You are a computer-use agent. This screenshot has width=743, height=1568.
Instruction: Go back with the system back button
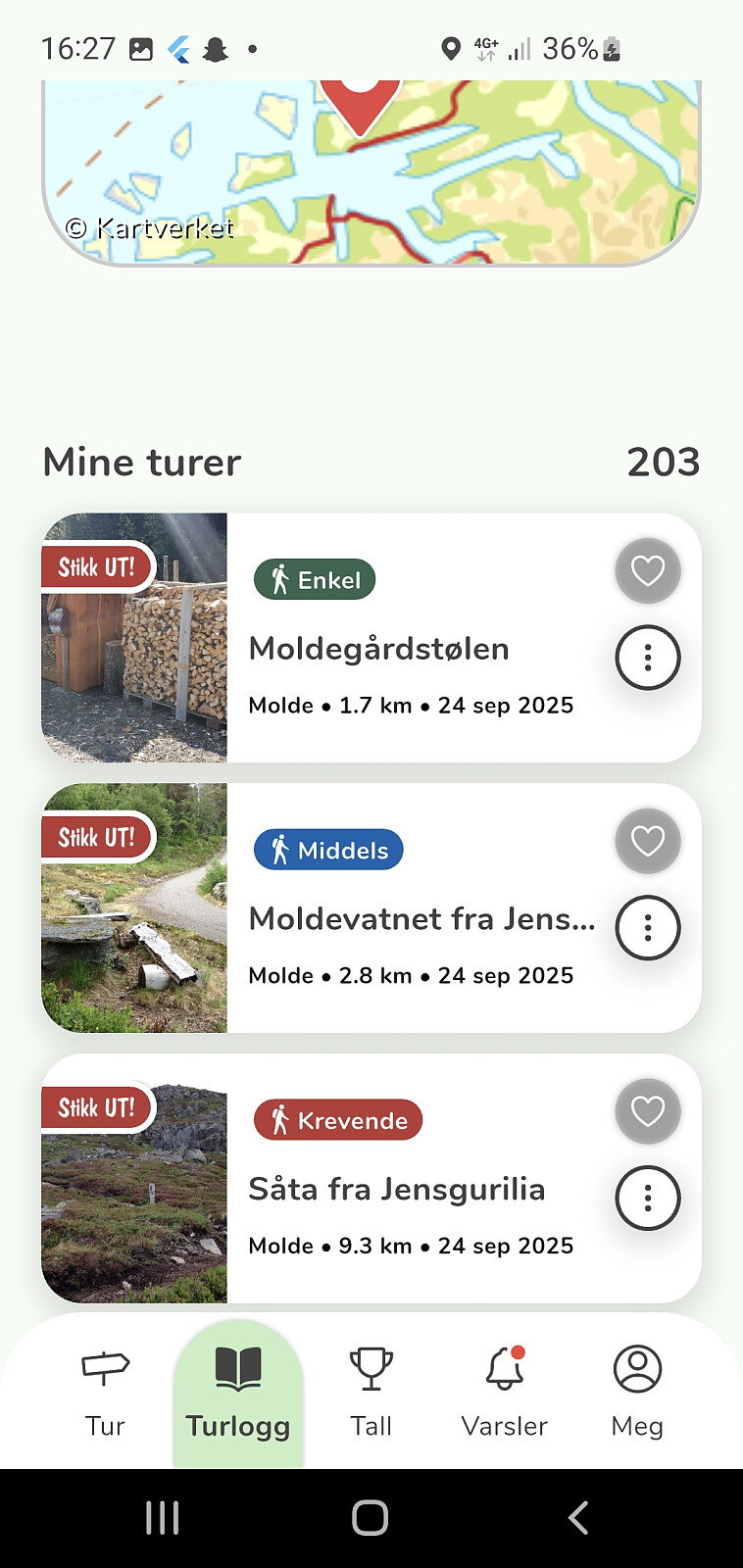tap(578, 1518)
